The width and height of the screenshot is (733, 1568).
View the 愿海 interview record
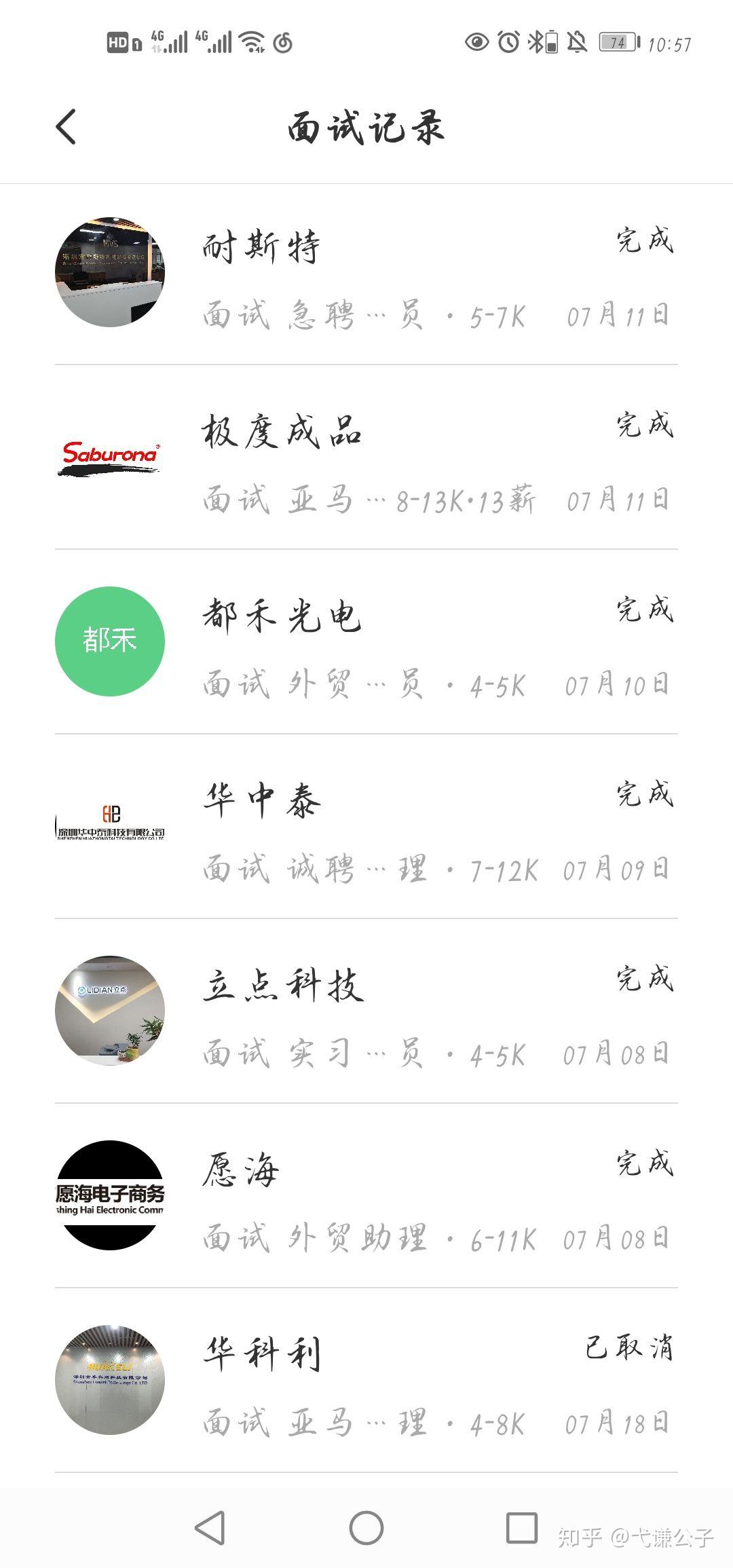pos(366,1198)
